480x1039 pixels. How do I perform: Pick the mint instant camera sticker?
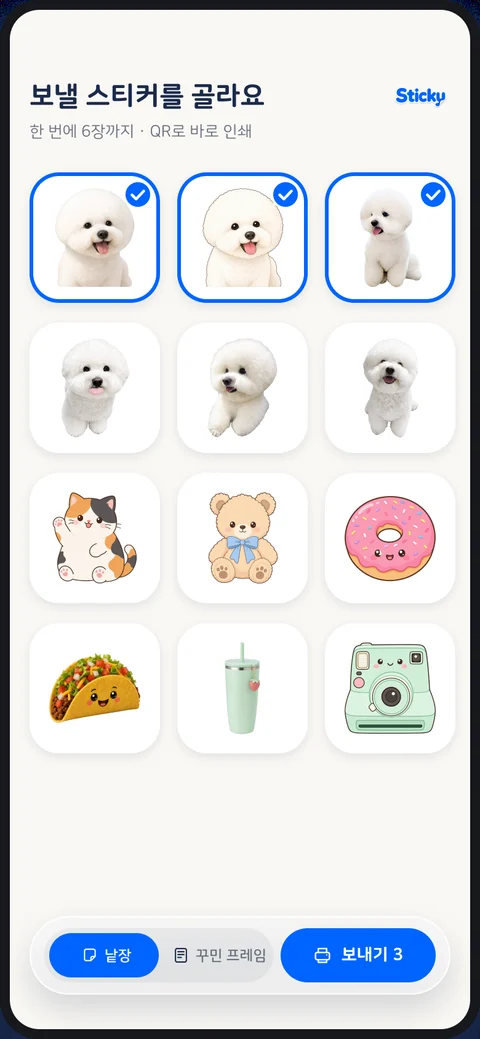[390, 688]
